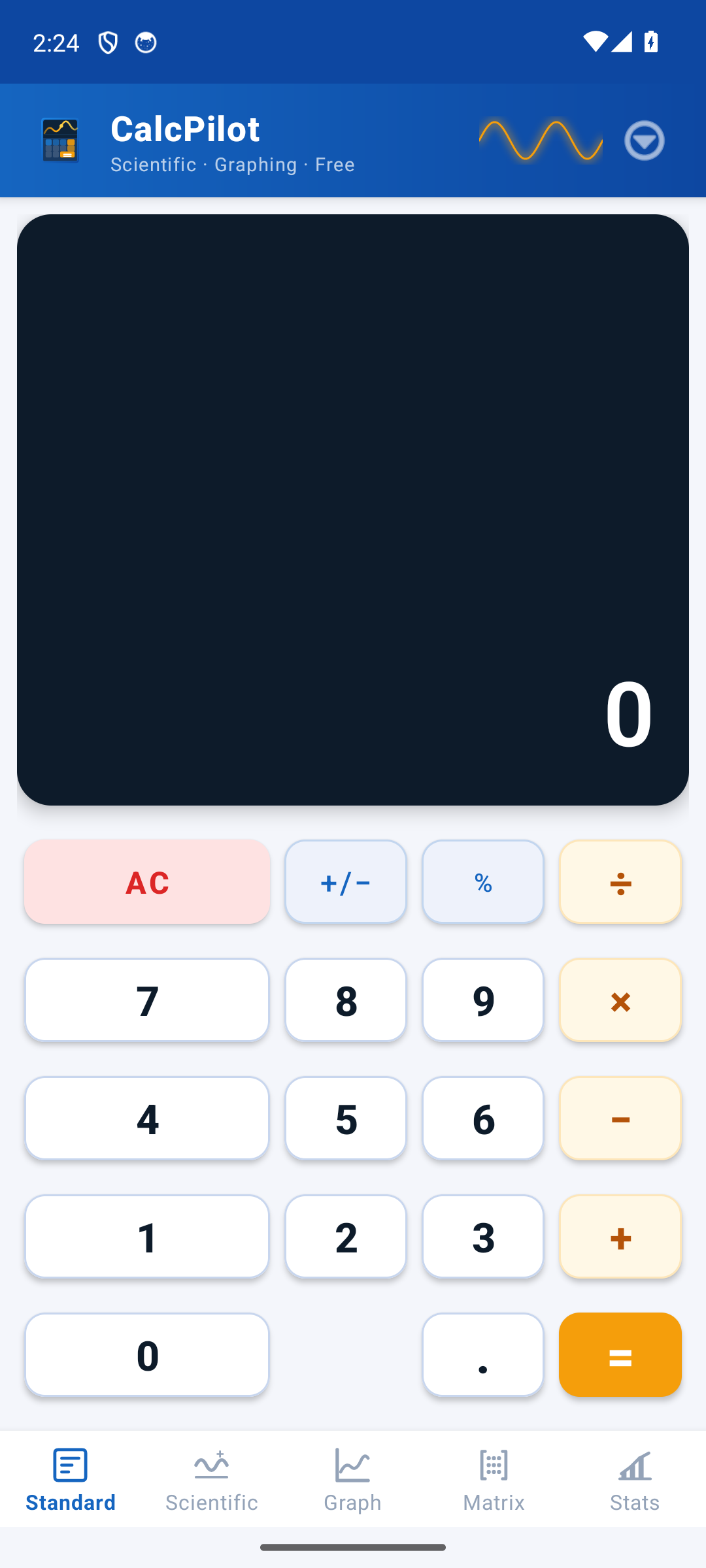Image resolution: width=706 pixels, height=1568 pixels.
Task: Switch to the Scientific tab
Action: (x=212, y=1480)
